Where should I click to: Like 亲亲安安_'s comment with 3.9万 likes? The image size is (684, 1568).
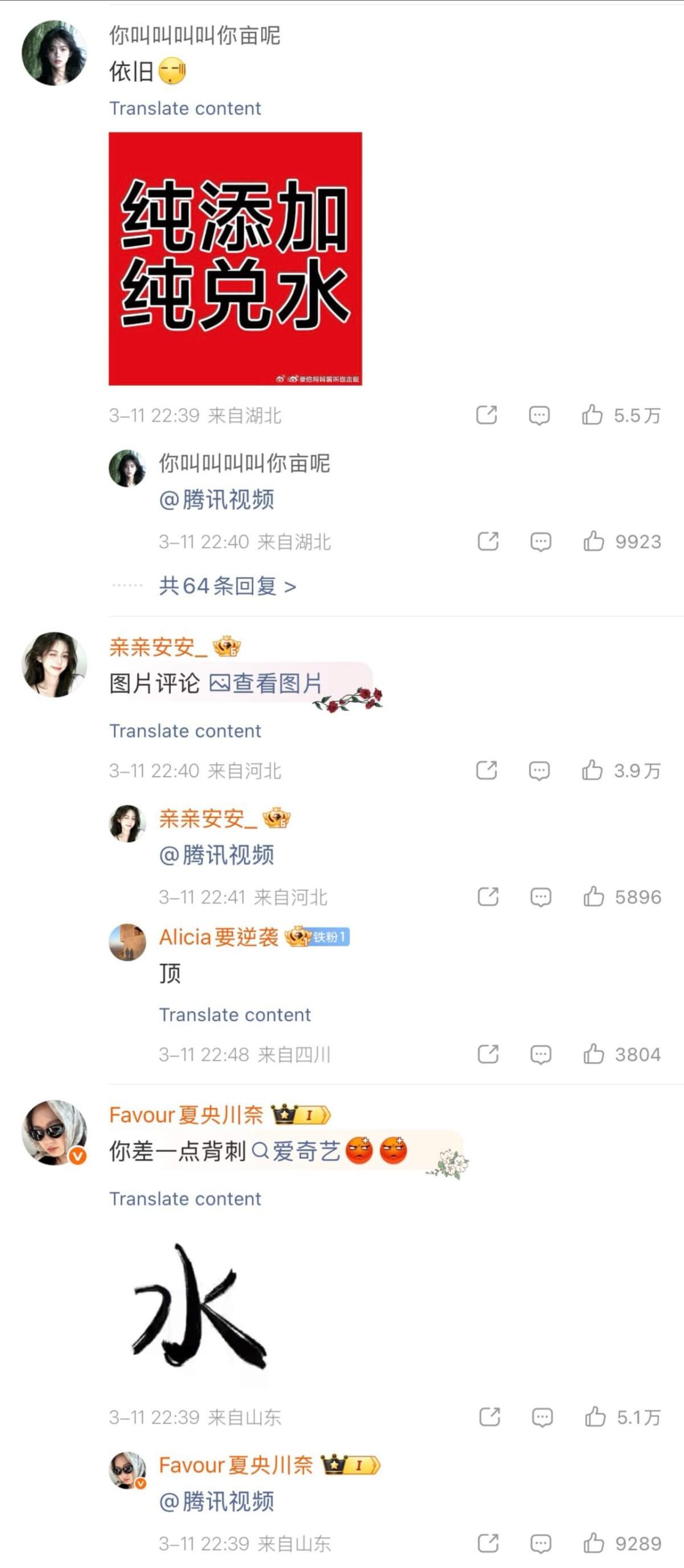pos(592,771)
